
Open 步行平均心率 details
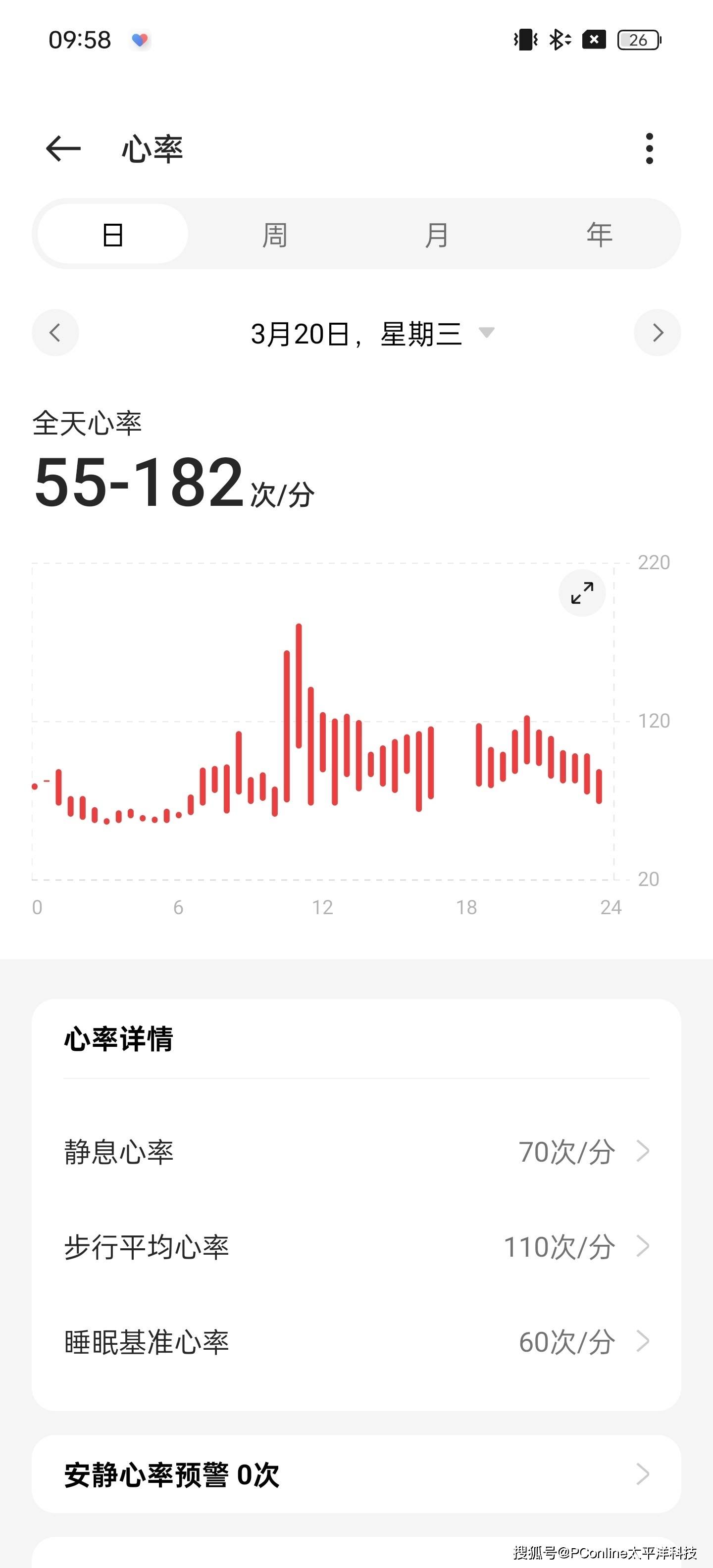coord(356,1247)
